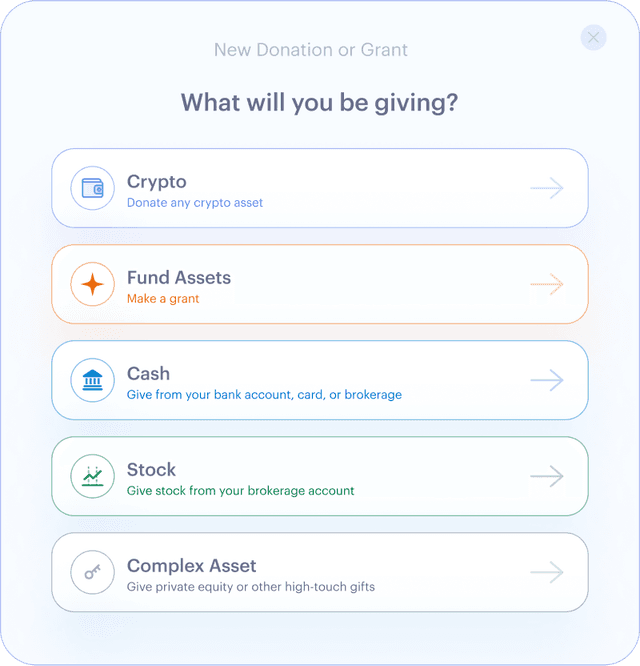Open the Stock donation option
Screen dimensions: 640x666
pyautogui.click(x=319, y=477)
